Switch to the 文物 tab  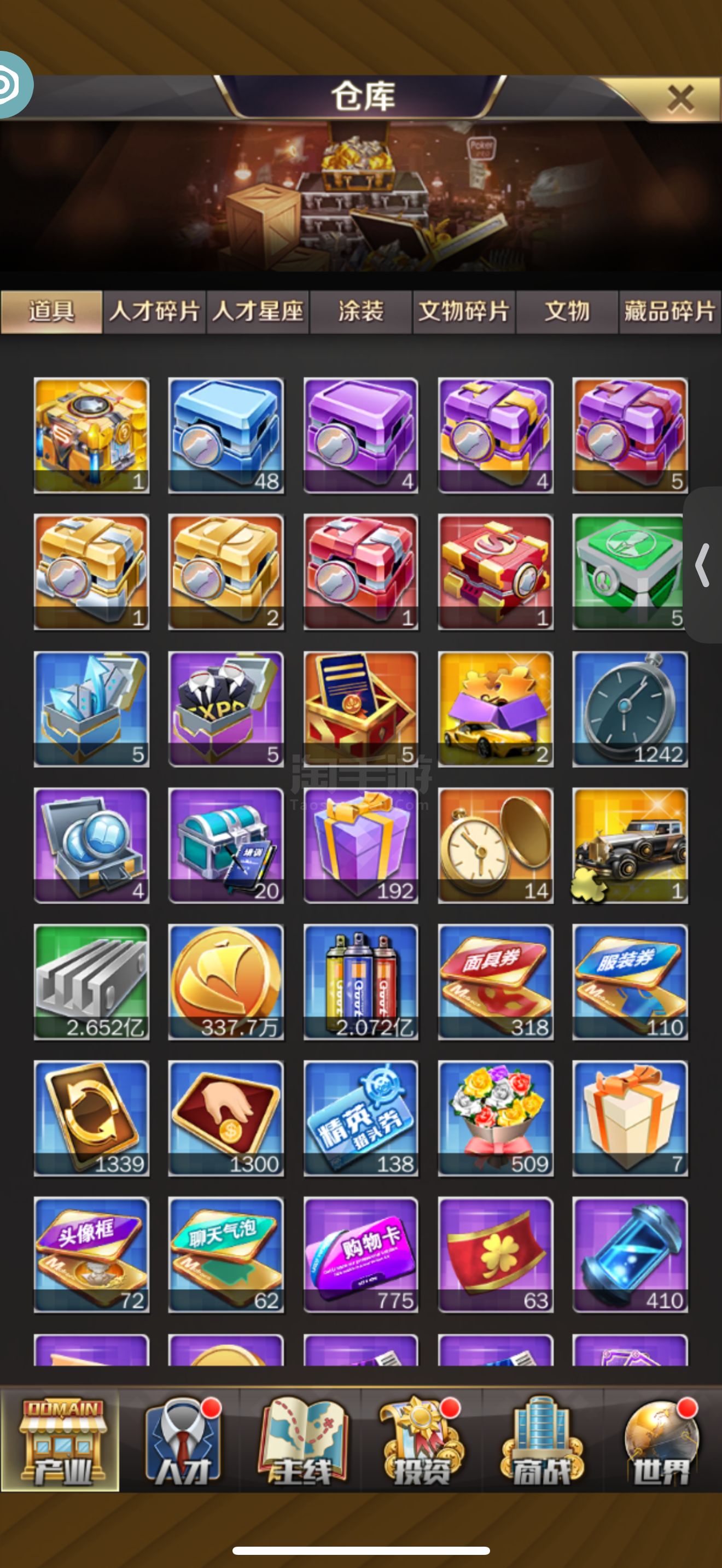[x=567, y=312]
